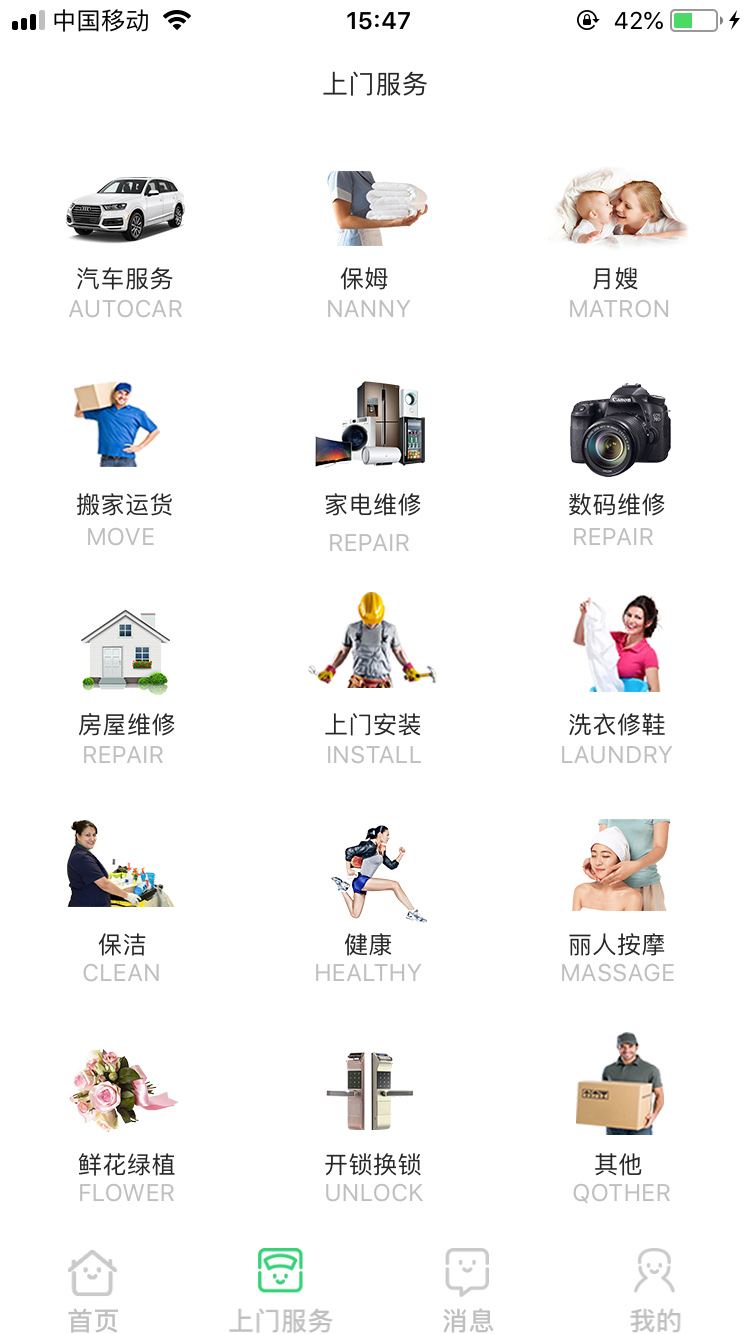Open the 我的 profile tab
The width and height of the screenshot is (750, 1334).
[x=655, y=1290]
